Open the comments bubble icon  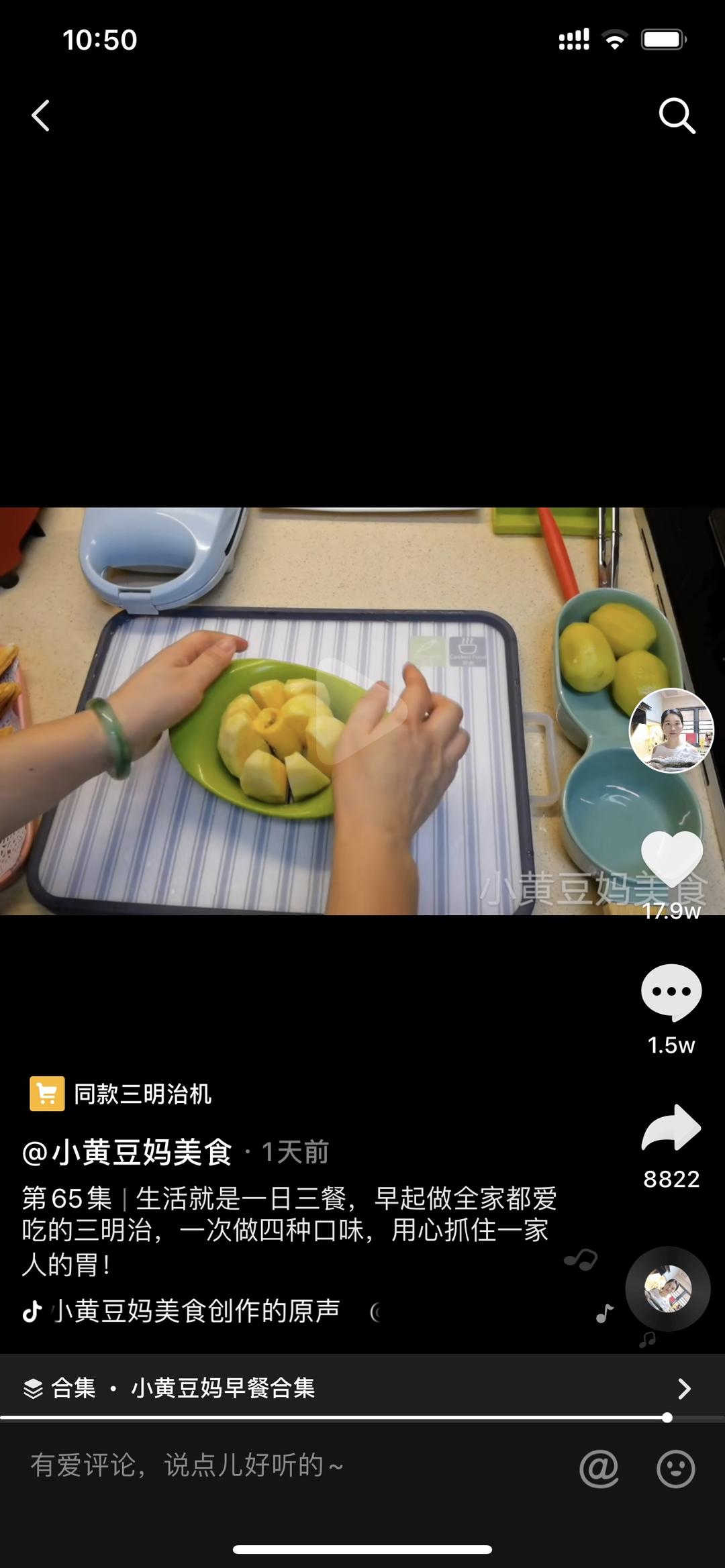[671, 992]
